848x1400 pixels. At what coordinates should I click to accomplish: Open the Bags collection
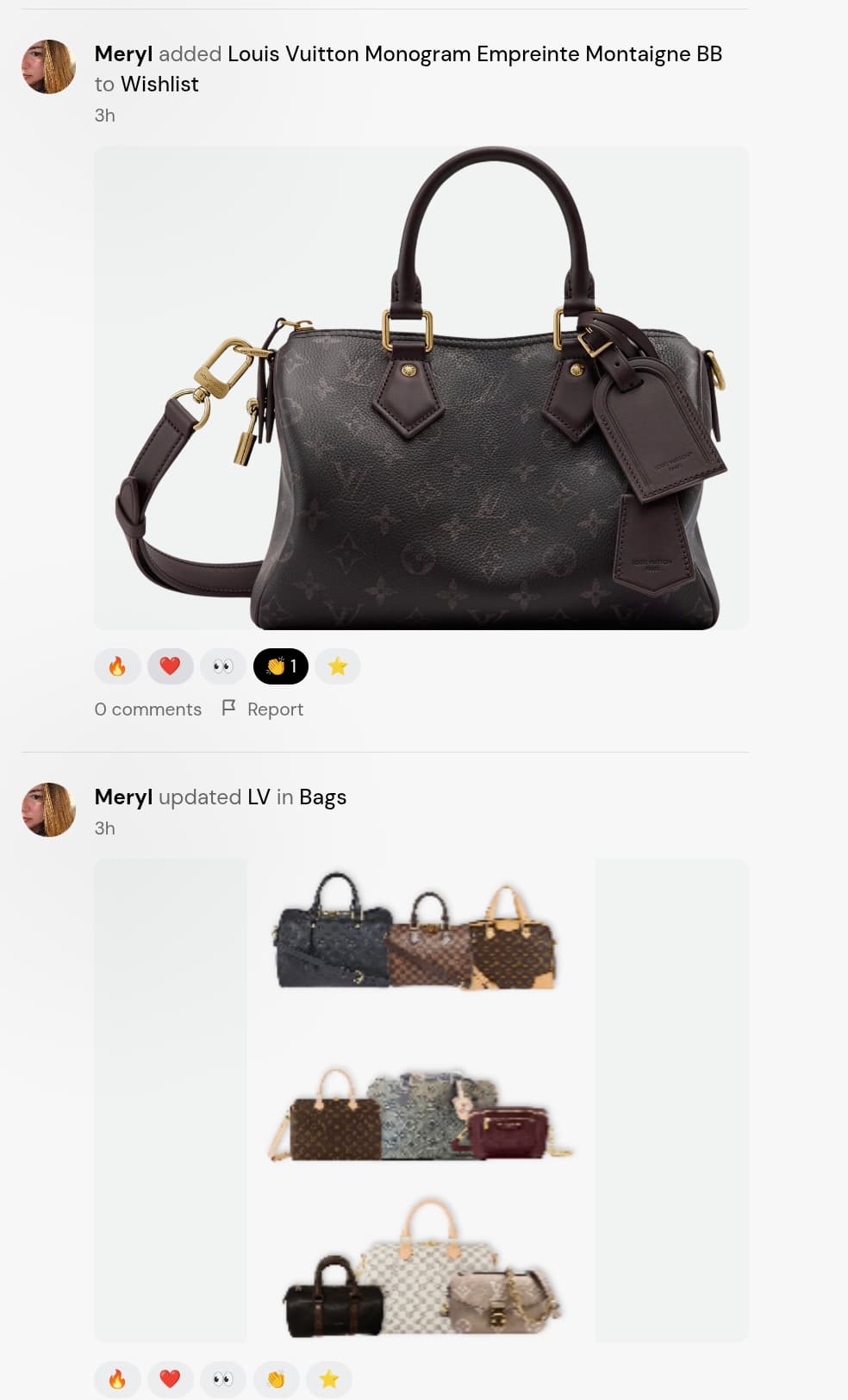point(322,797)
